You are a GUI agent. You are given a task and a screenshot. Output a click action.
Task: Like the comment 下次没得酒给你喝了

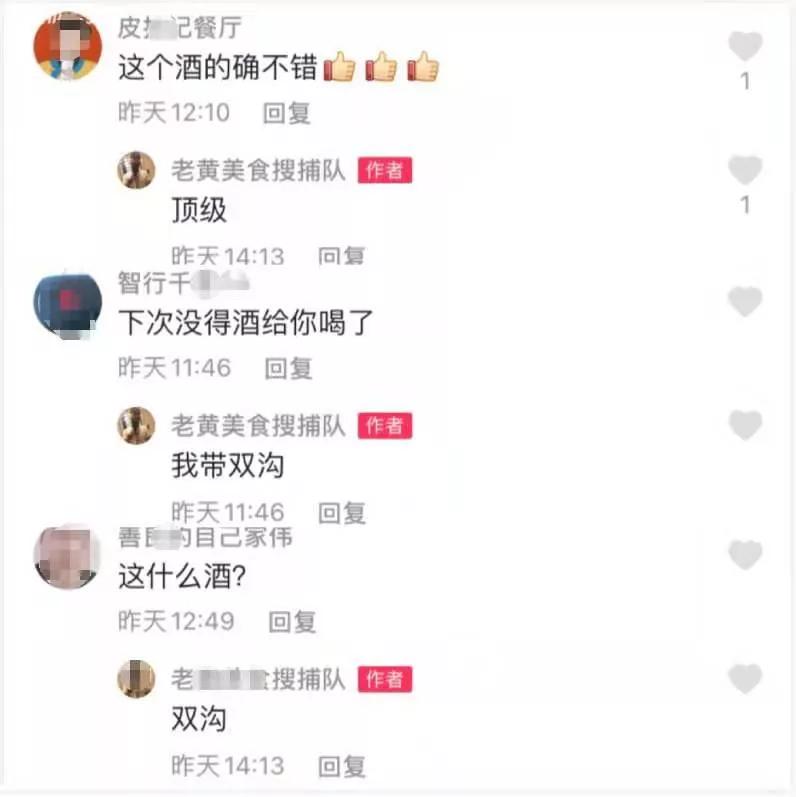(743, 299)
